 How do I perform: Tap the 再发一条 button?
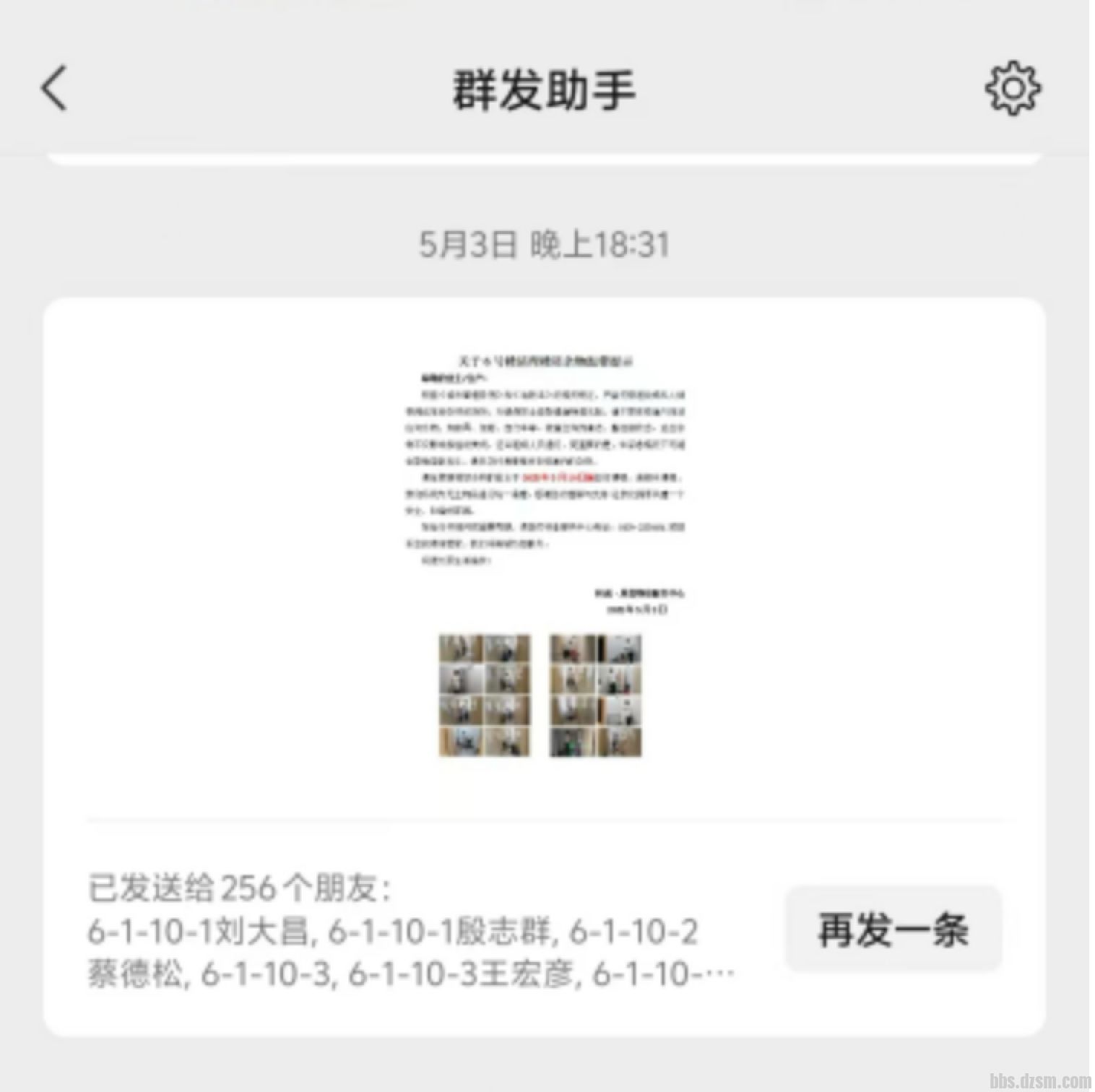pos(893,929)
